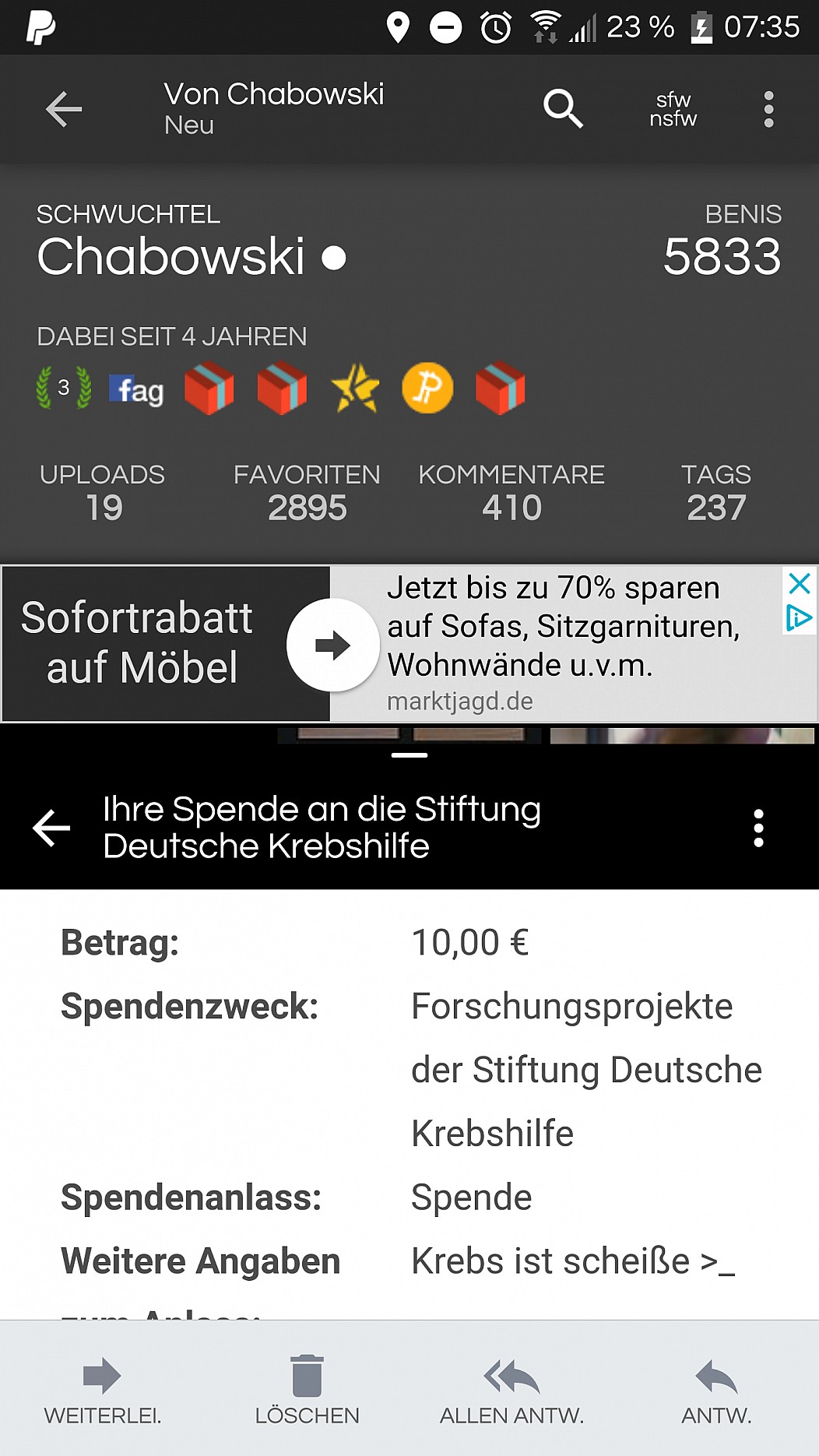Open search in the pr0gramm toolbar
The width and height of the screenshot is (819, 1456).
(563, 108)
